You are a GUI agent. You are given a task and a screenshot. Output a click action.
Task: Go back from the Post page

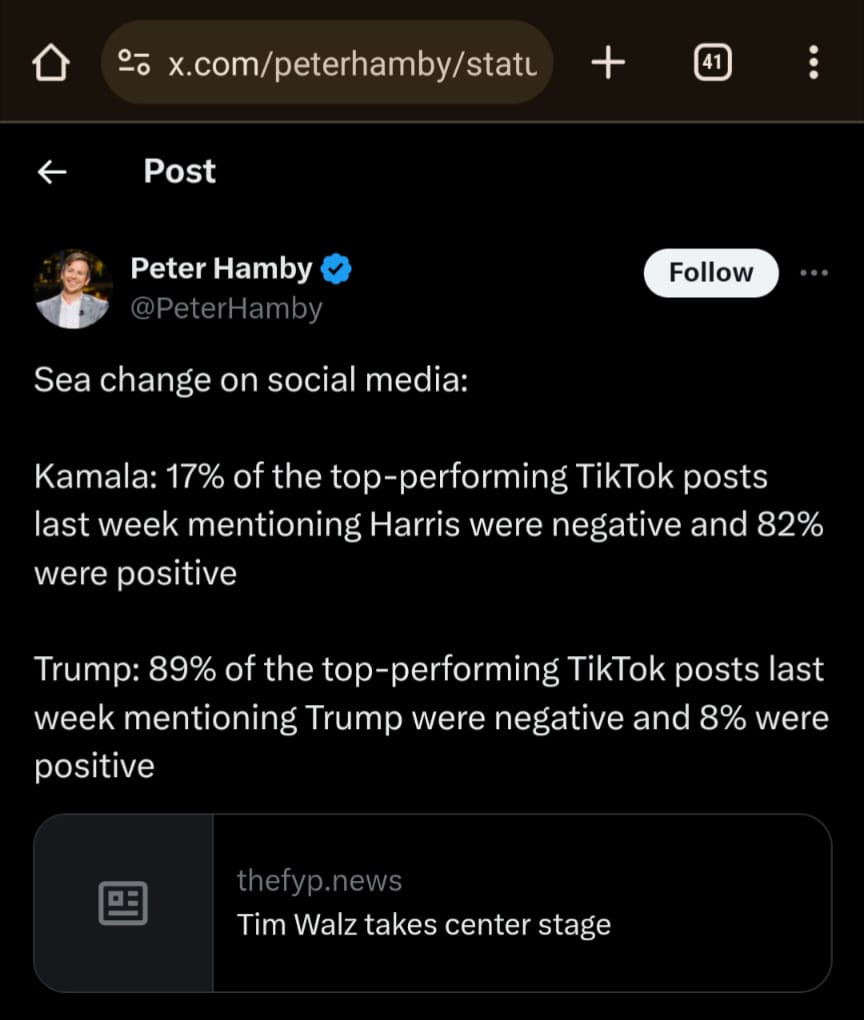click(x=52, y=172)
